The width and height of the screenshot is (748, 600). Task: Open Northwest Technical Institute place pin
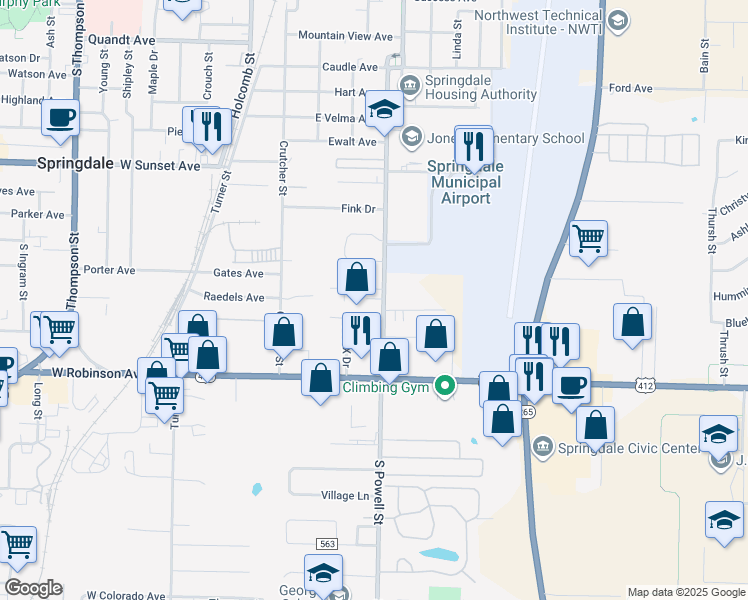tap(618, 21)
